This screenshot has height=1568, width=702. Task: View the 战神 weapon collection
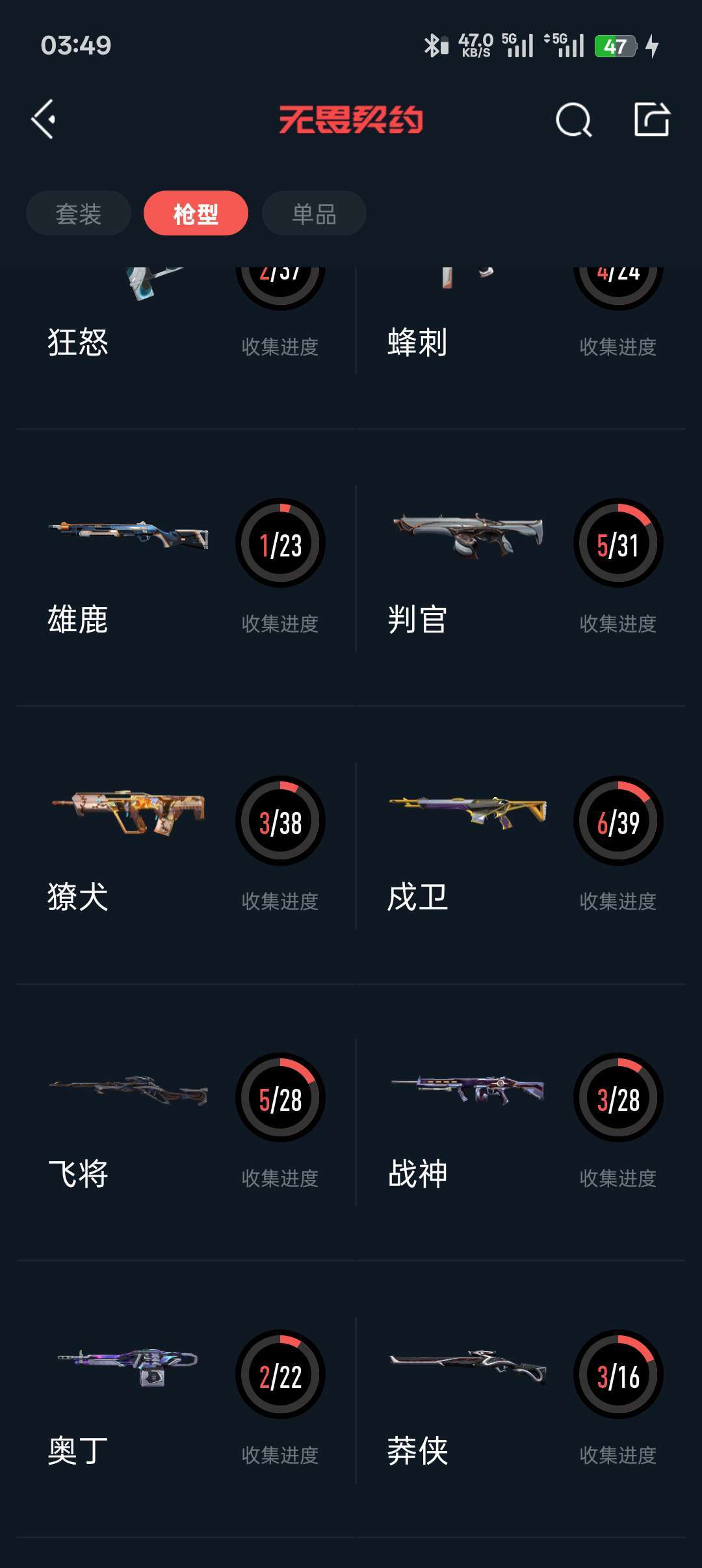521,1123
